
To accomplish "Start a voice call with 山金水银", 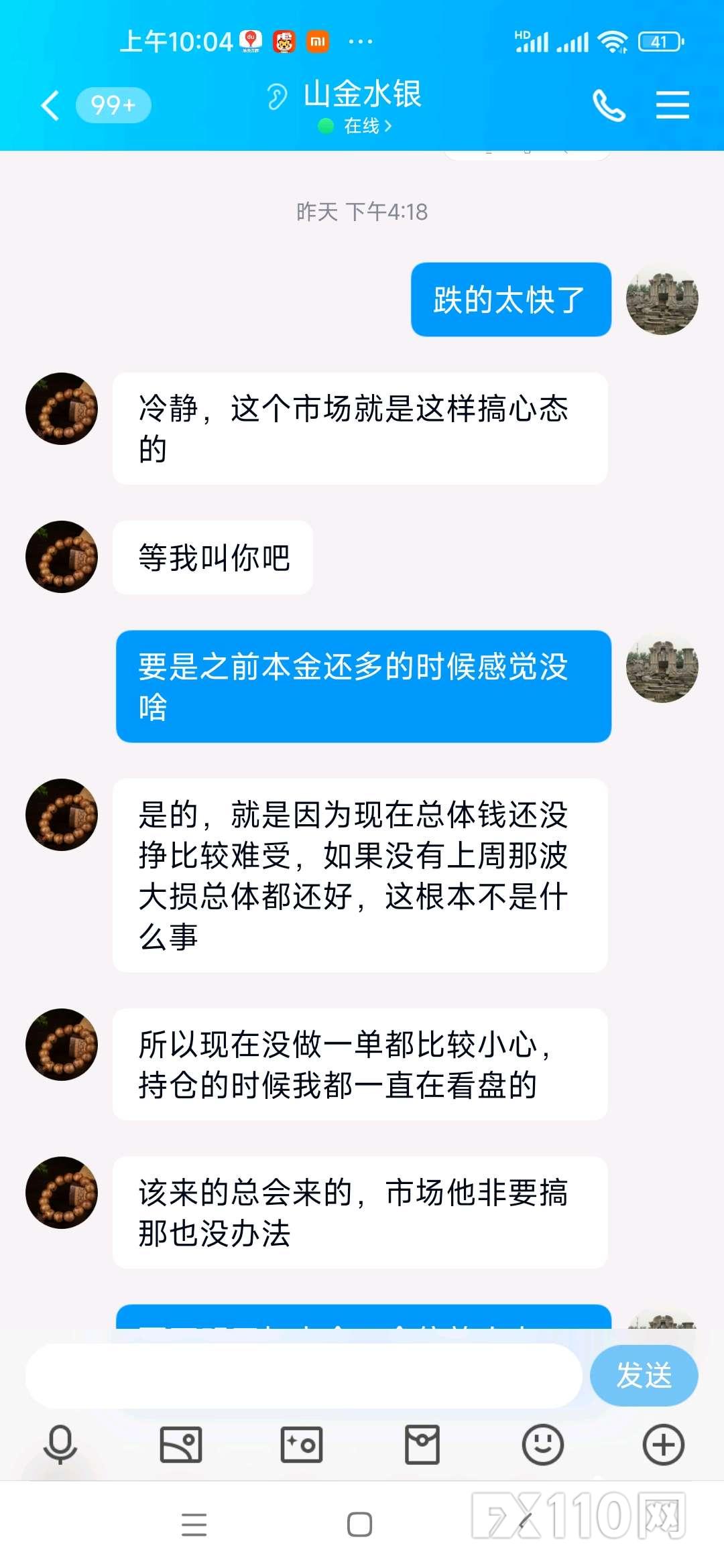I will 609,105.
